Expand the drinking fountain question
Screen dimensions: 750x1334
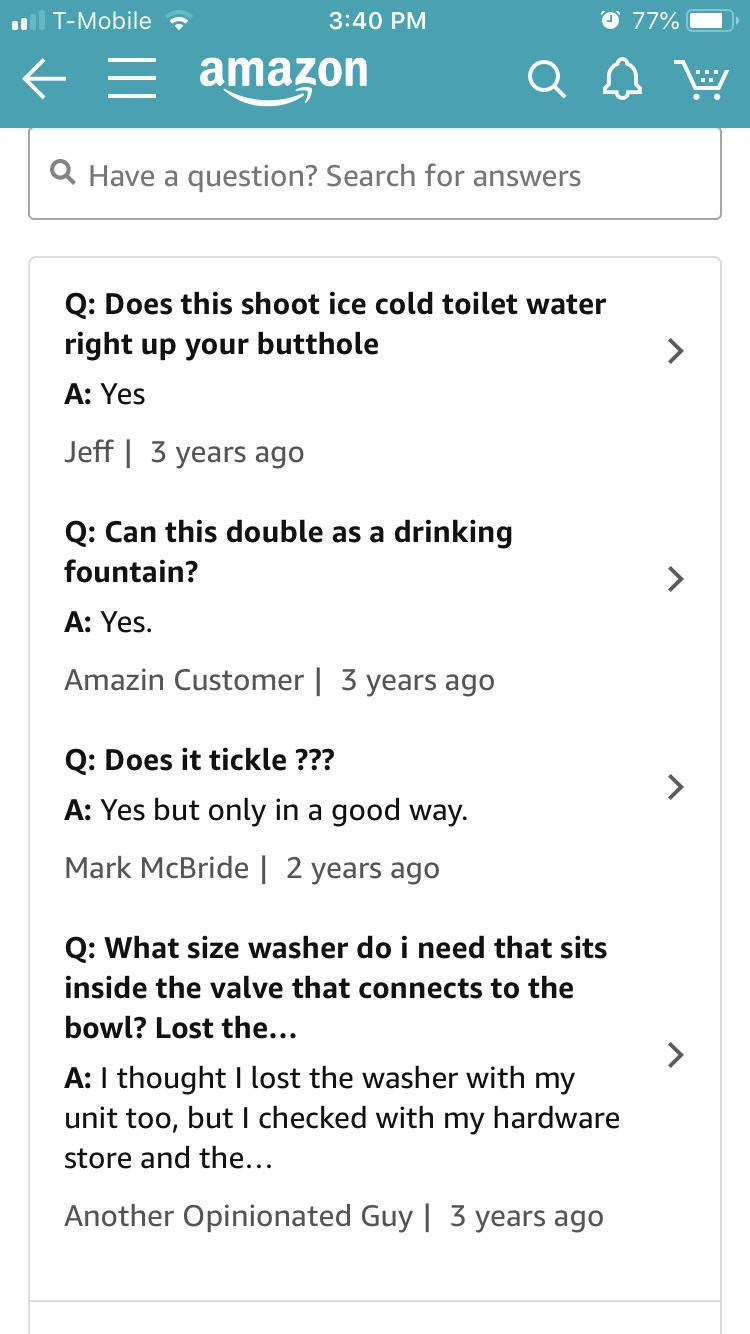pyautogui.click(x=676, y=579)
